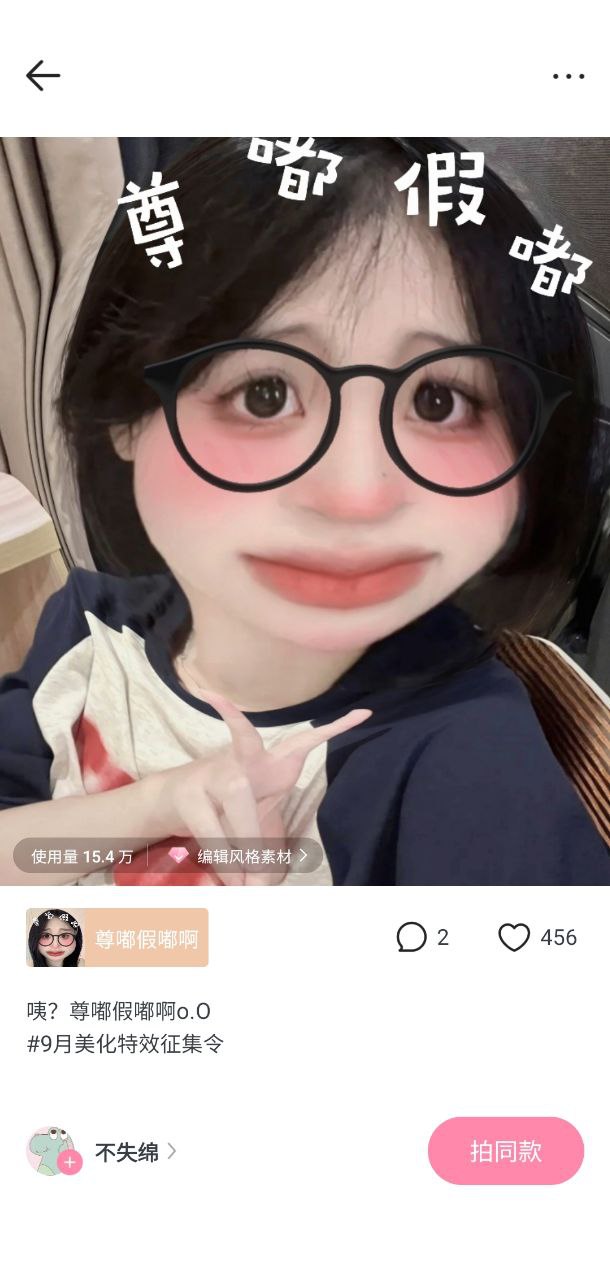Tap 拍同款 to shoot same style
This screenshot has width=610, height=1280.
(x=505, y=1151)
